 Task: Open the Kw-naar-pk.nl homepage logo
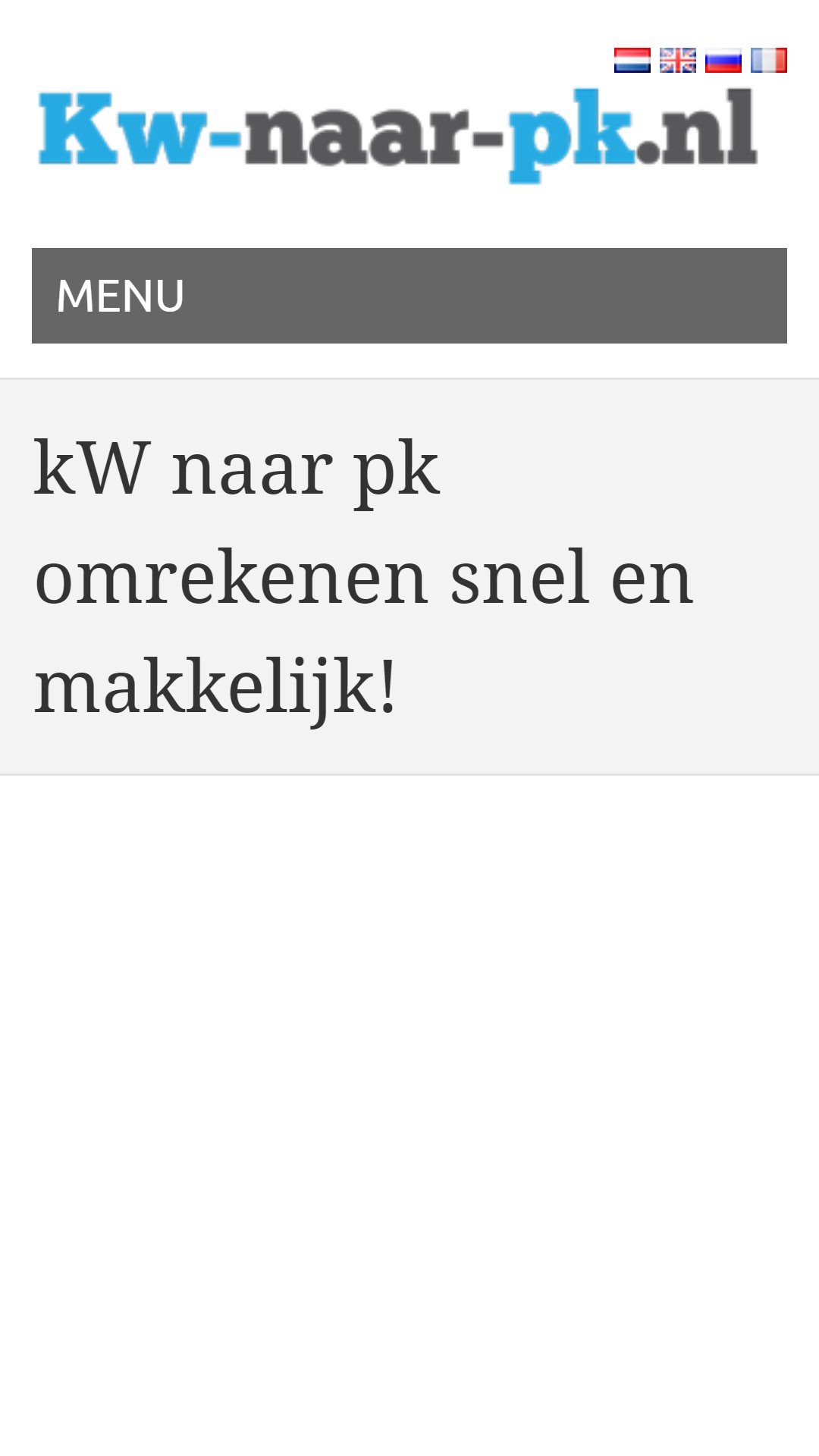click(x=398, y=136)
